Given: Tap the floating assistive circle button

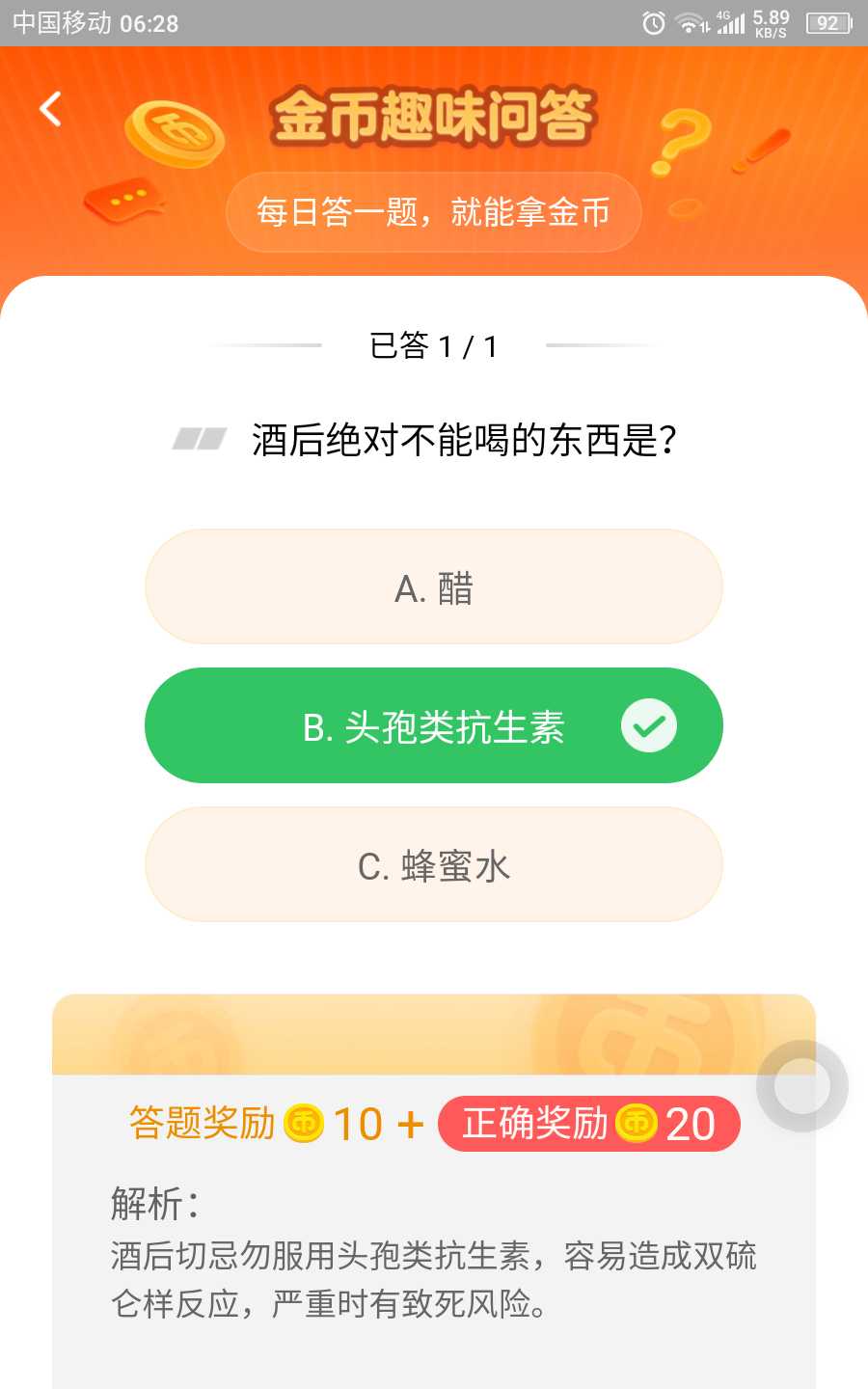Looking at the screenshot, I should point(802,1086).
